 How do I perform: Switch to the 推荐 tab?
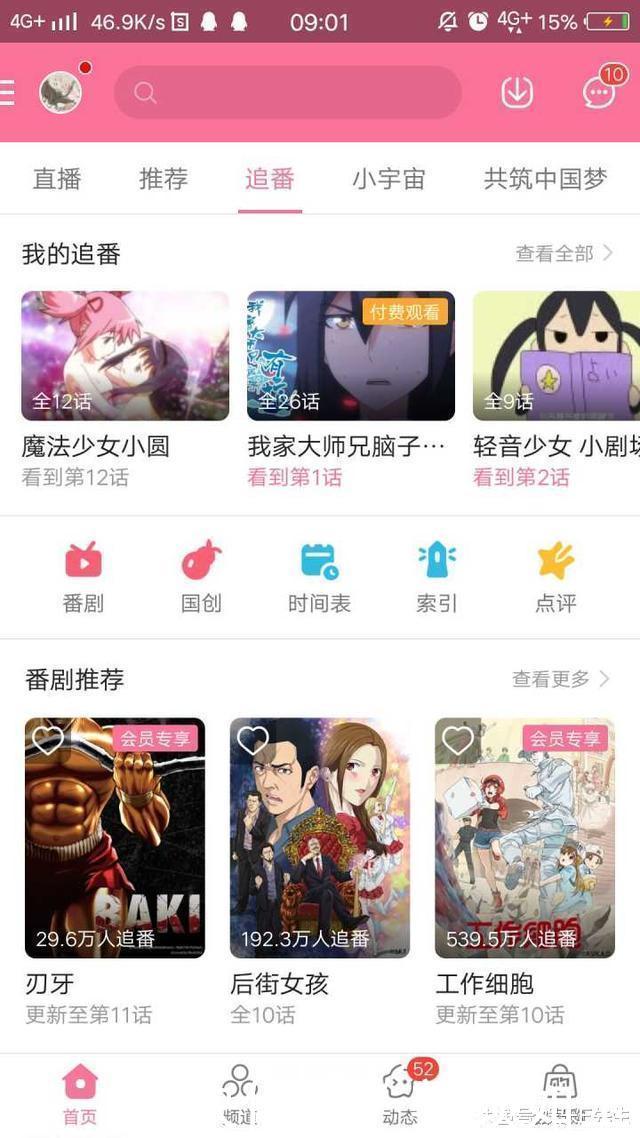coord(163,179)
